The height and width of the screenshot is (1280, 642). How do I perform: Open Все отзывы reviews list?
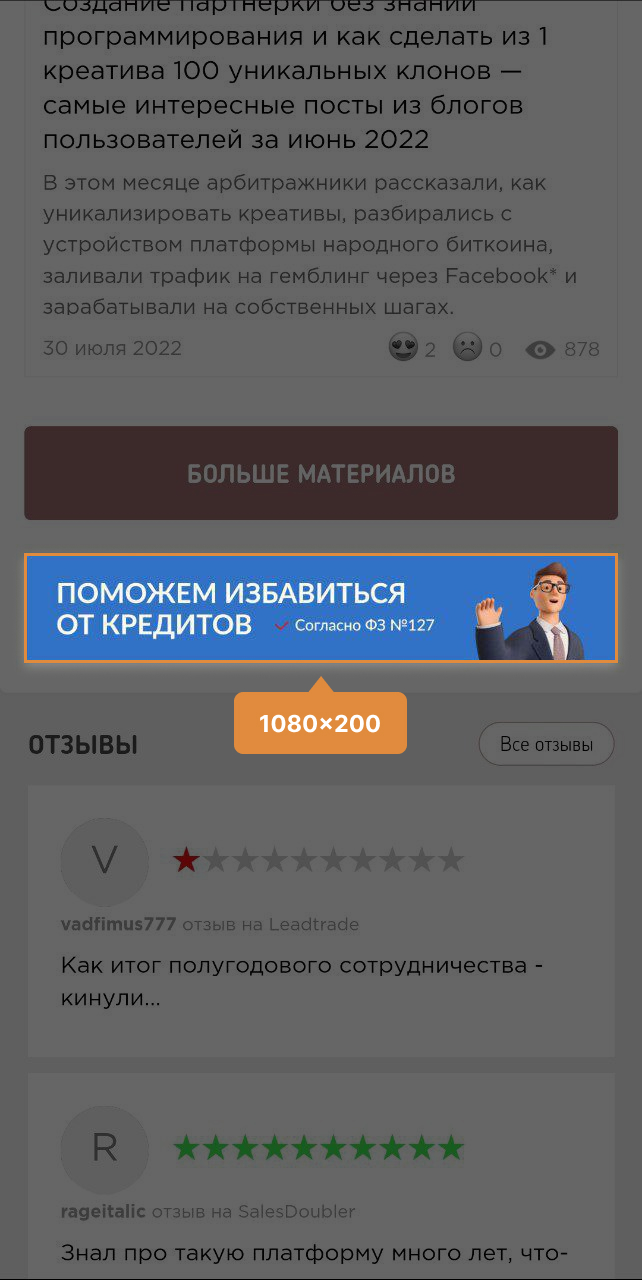click(545, 744)
